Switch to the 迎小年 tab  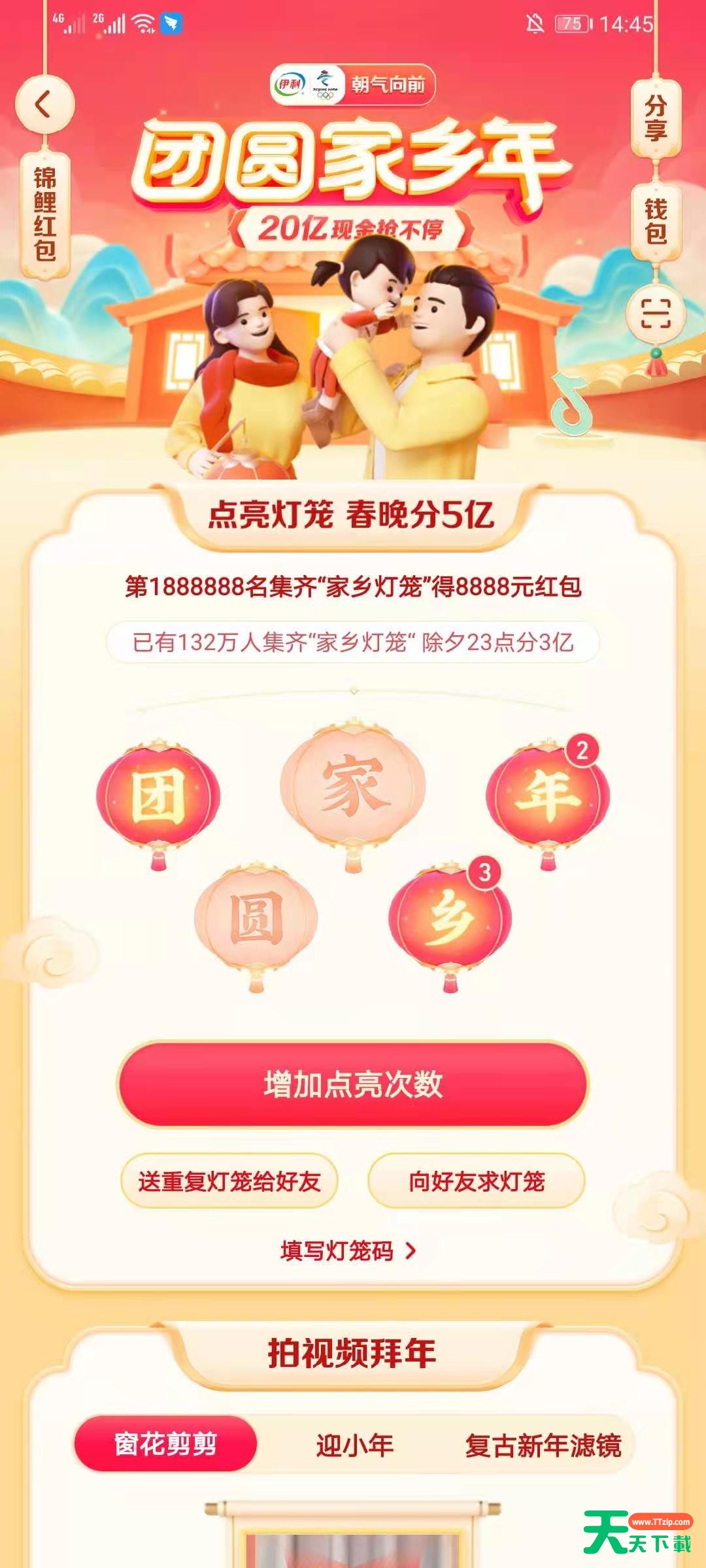(x=354, y=1445)
